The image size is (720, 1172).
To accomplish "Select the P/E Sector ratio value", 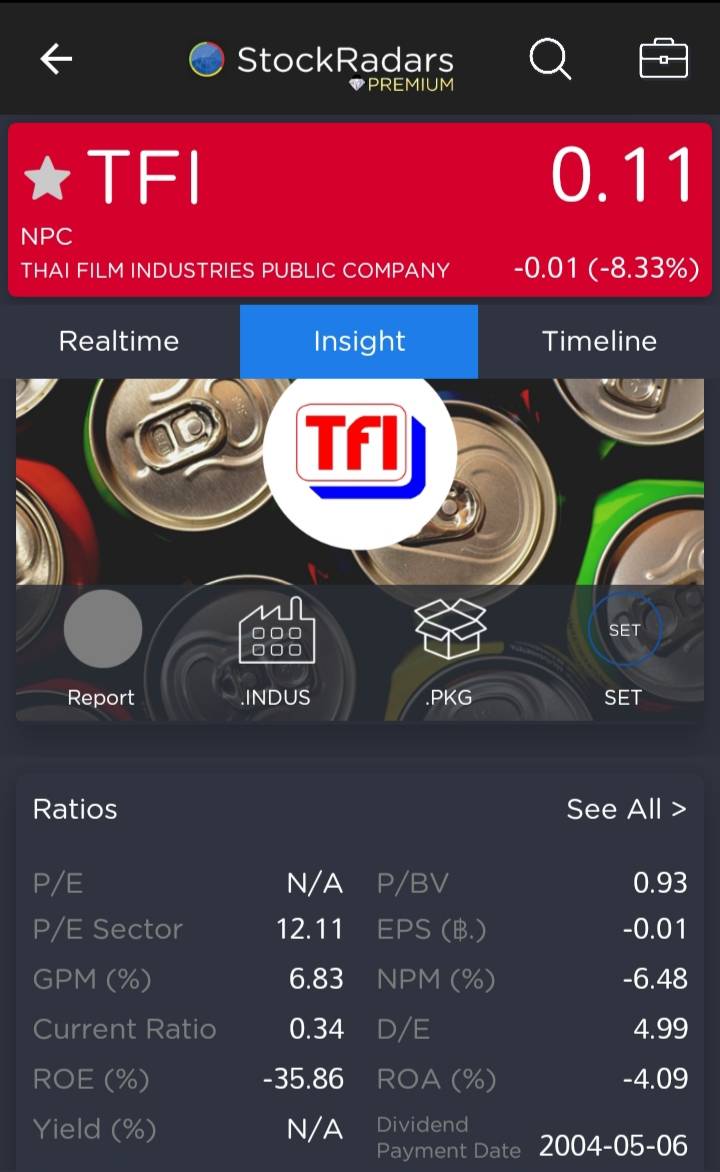I will coord(311,929).
